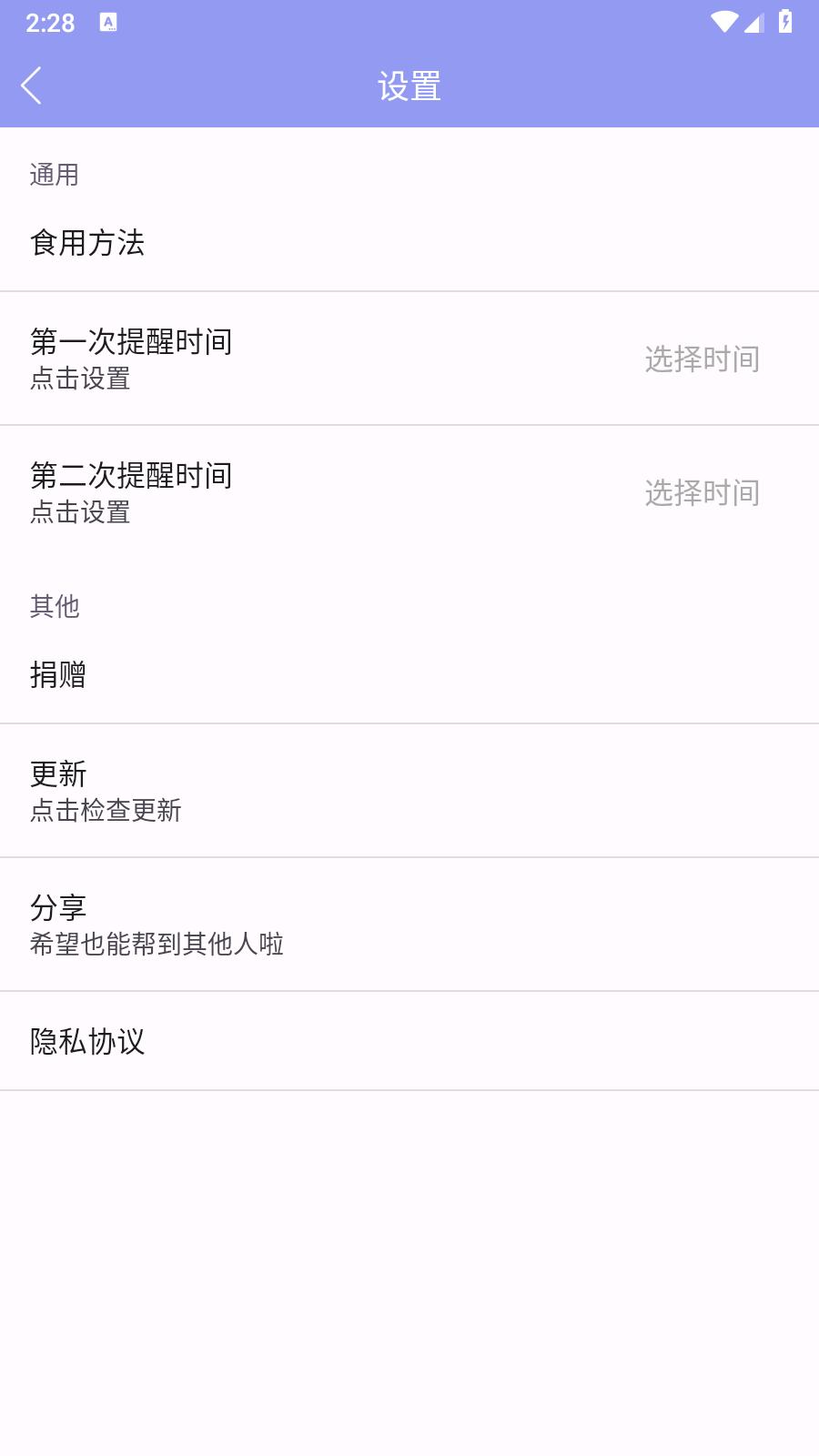Tap the 其他 section header
Image resolution: width=819 pixels, height=1456 pixels.
[54, 606]
